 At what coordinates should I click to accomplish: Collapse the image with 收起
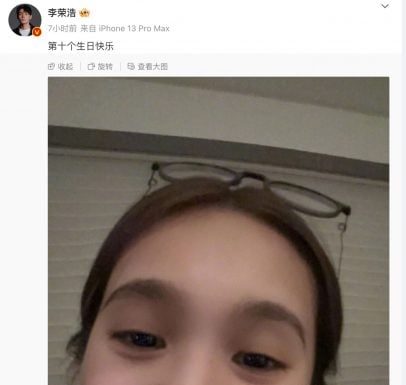(x=60, y=67)
